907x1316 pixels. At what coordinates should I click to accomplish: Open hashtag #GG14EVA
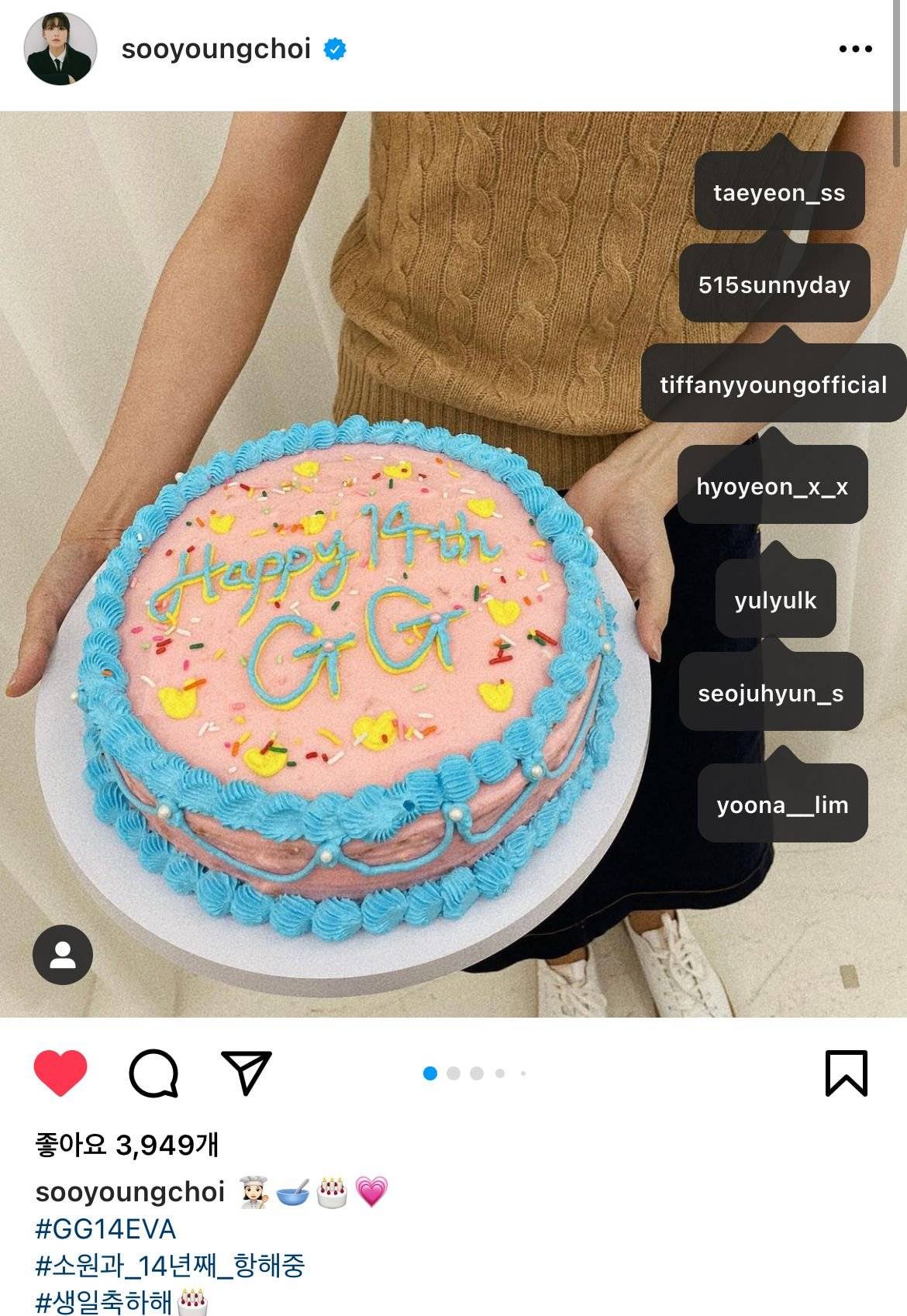tap(105, 1229)
